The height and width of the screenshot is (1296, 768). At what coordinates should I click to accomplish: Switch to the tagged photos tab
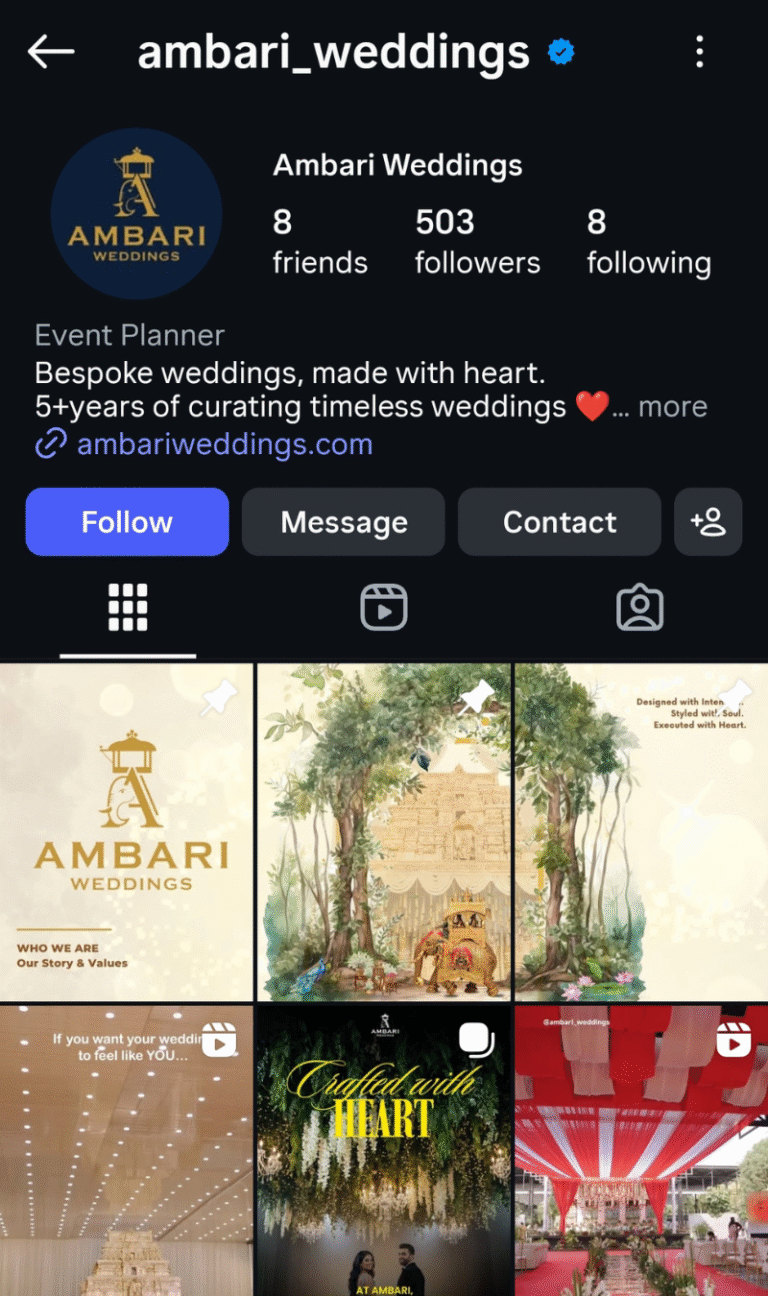click(640, 607)
